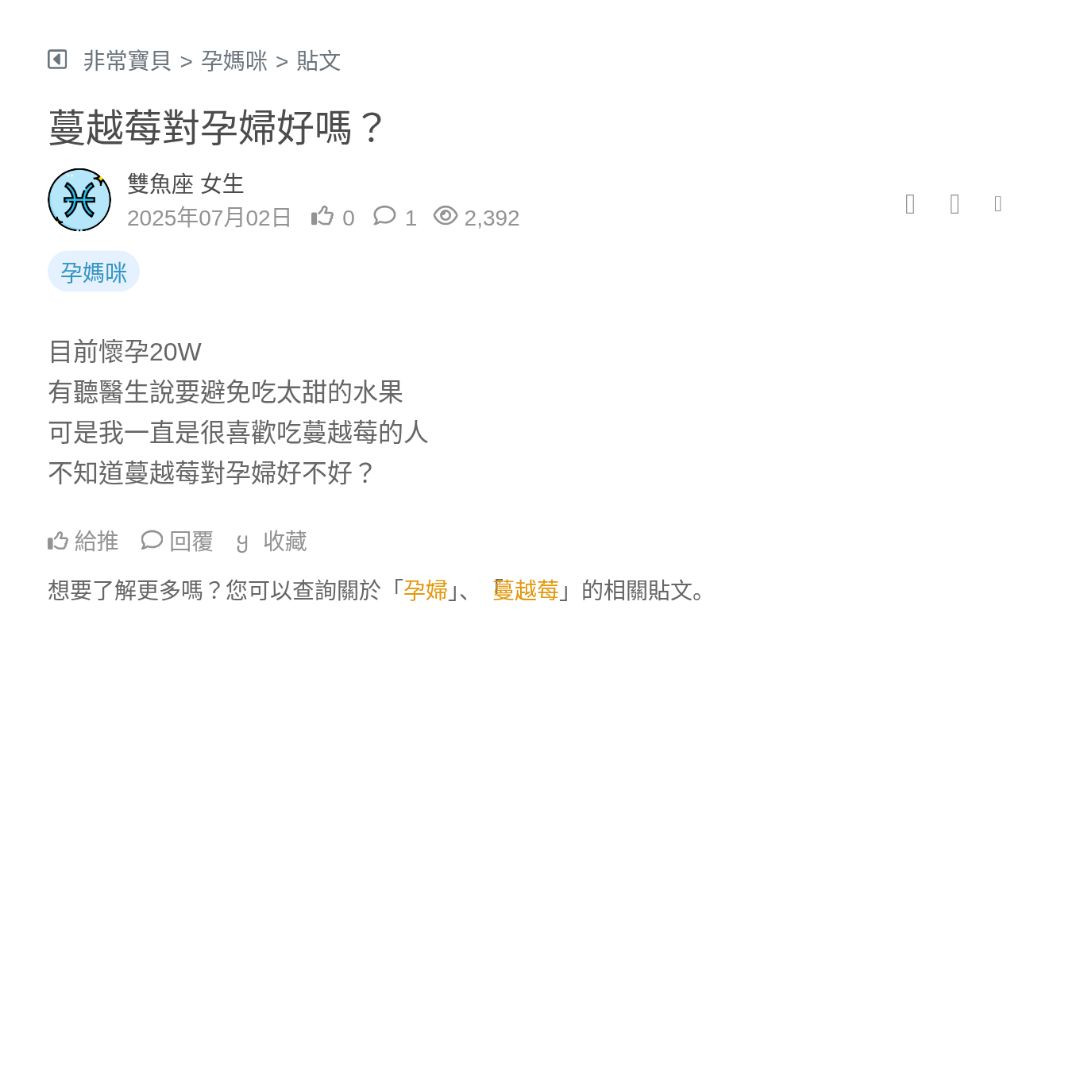This screenshot has width=1080, height=1080.
Task: Open related posts for 蔓越莓
Action: [526, 590]
